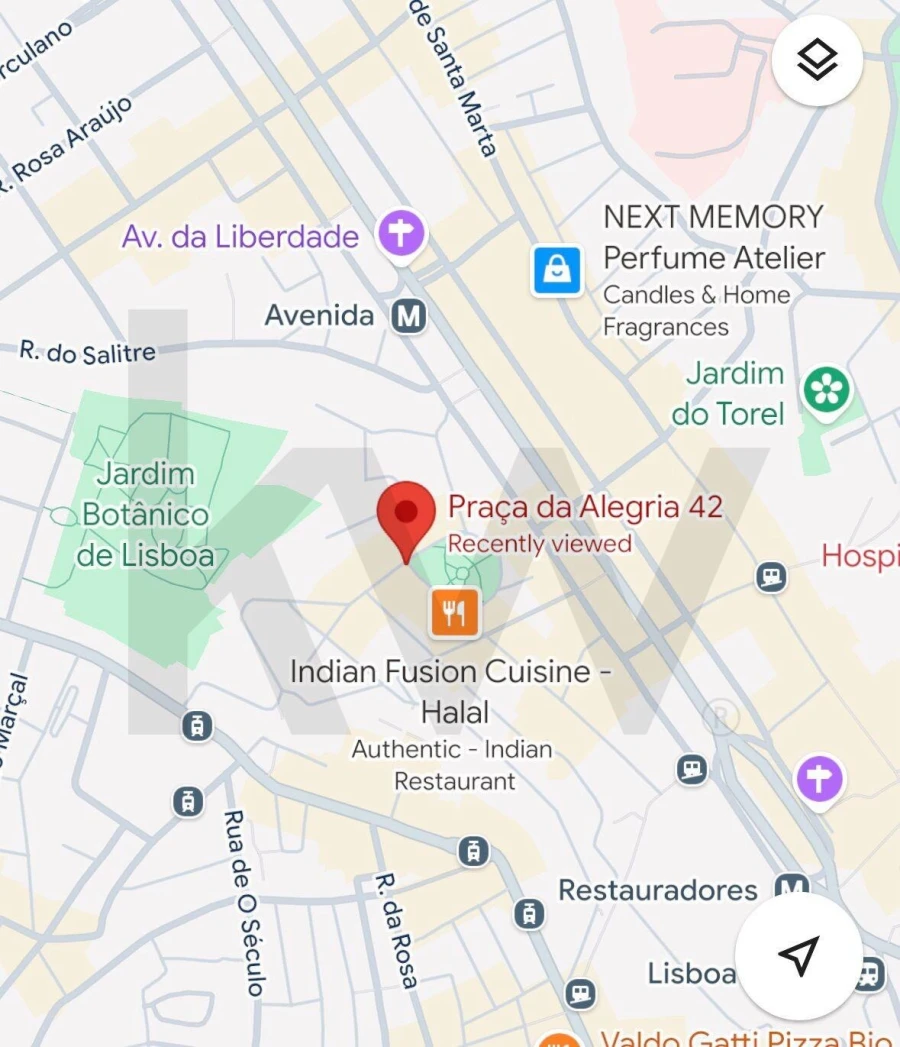This screenshot has height=1047, width=900.
Task: Click the NEXT MEMORY Perfume Atelier label
Action: click(x=713, y=237)
